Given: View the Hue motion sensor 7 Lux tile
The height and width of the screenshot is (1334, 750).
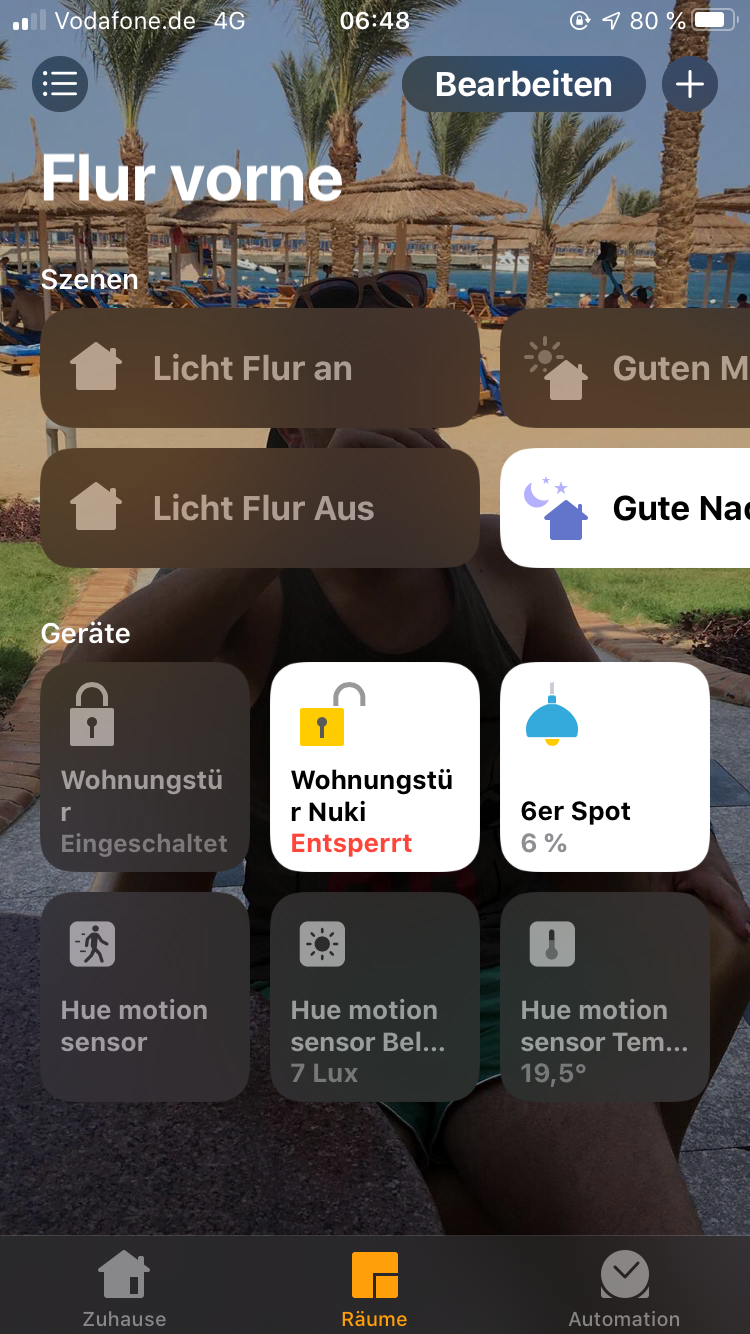Looking at the screenshot, I should click(x=375, y=996).
